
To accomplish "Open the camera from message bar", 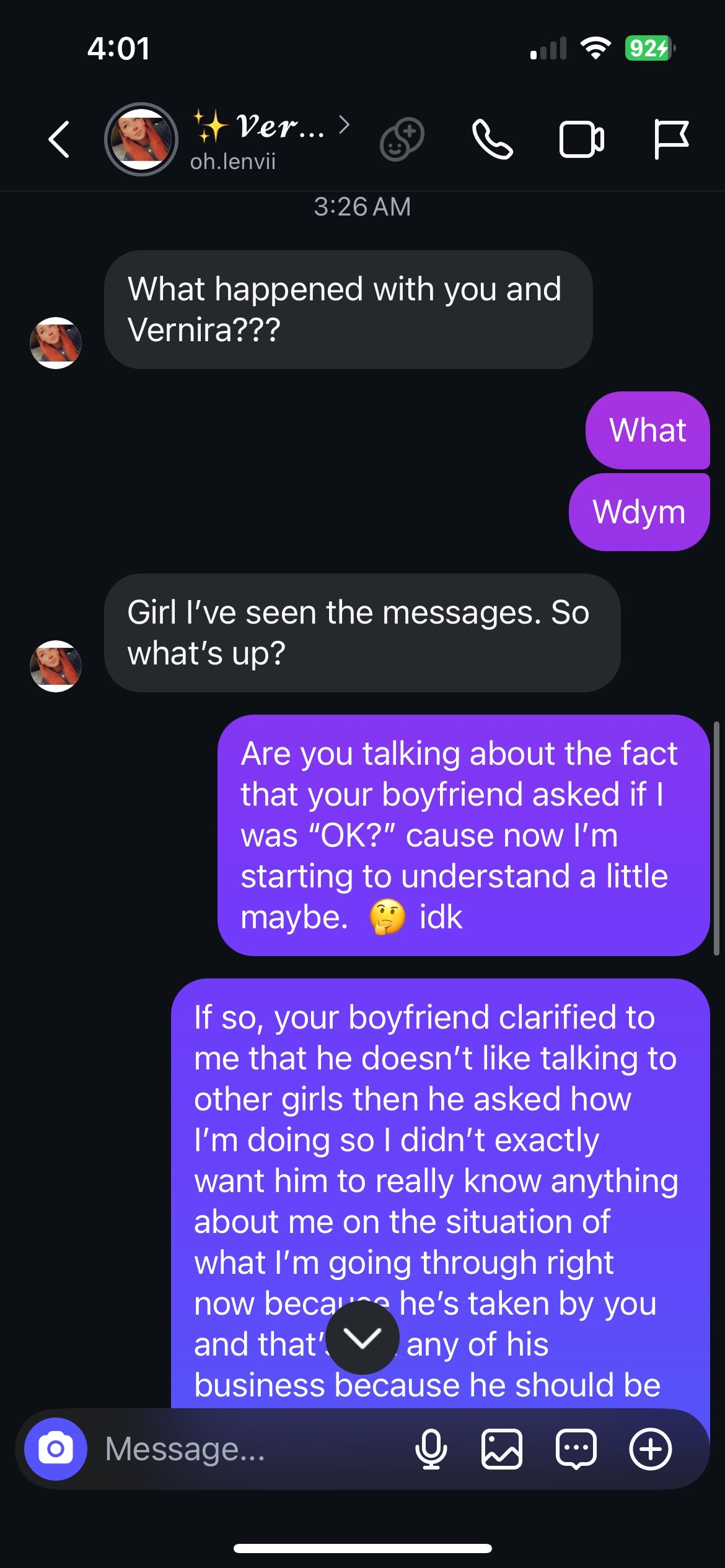I will click(56, 1449).
